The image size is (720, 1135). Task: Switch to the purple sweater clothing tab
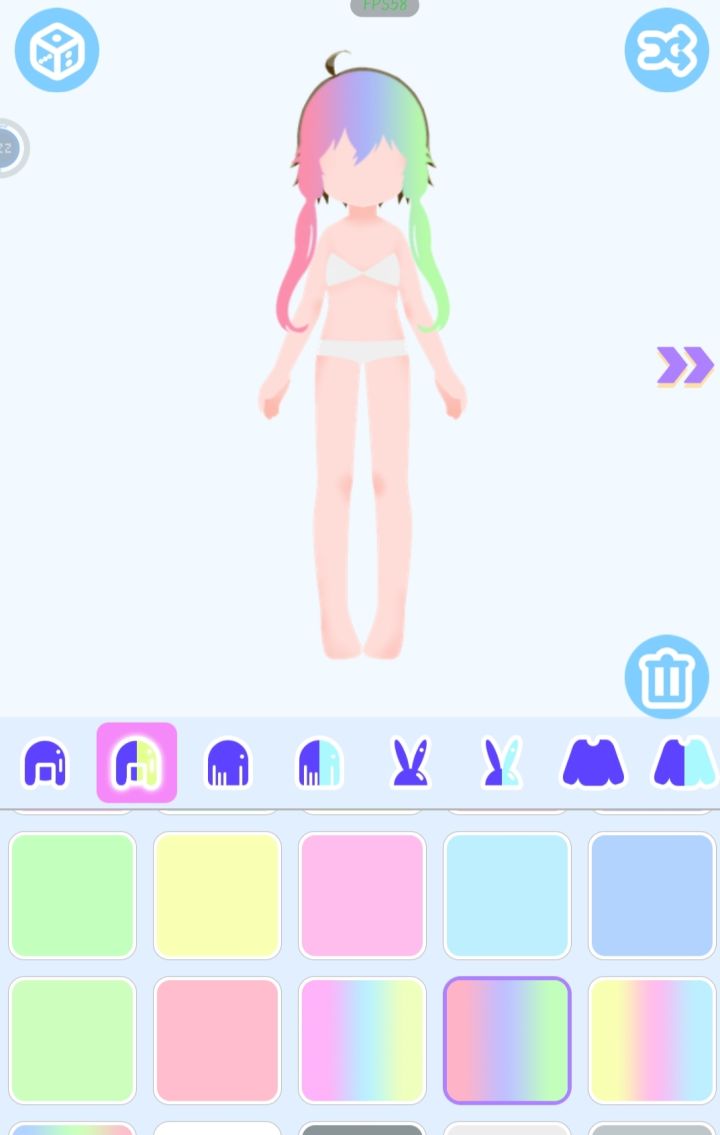(x=593, y=763)
